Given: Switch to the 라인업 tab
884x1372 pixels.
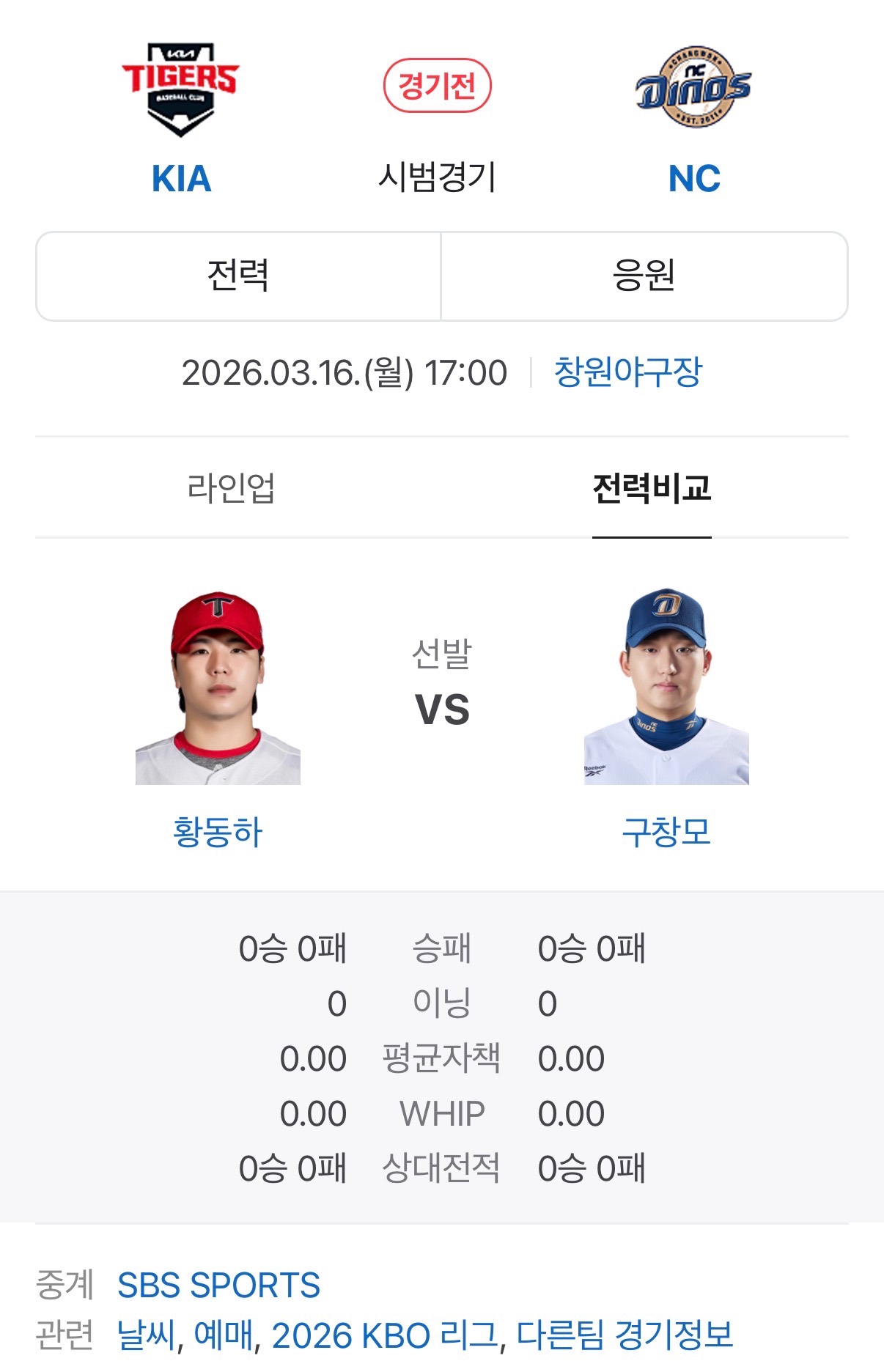Looking at the screenshot, I should pos(231,488).
